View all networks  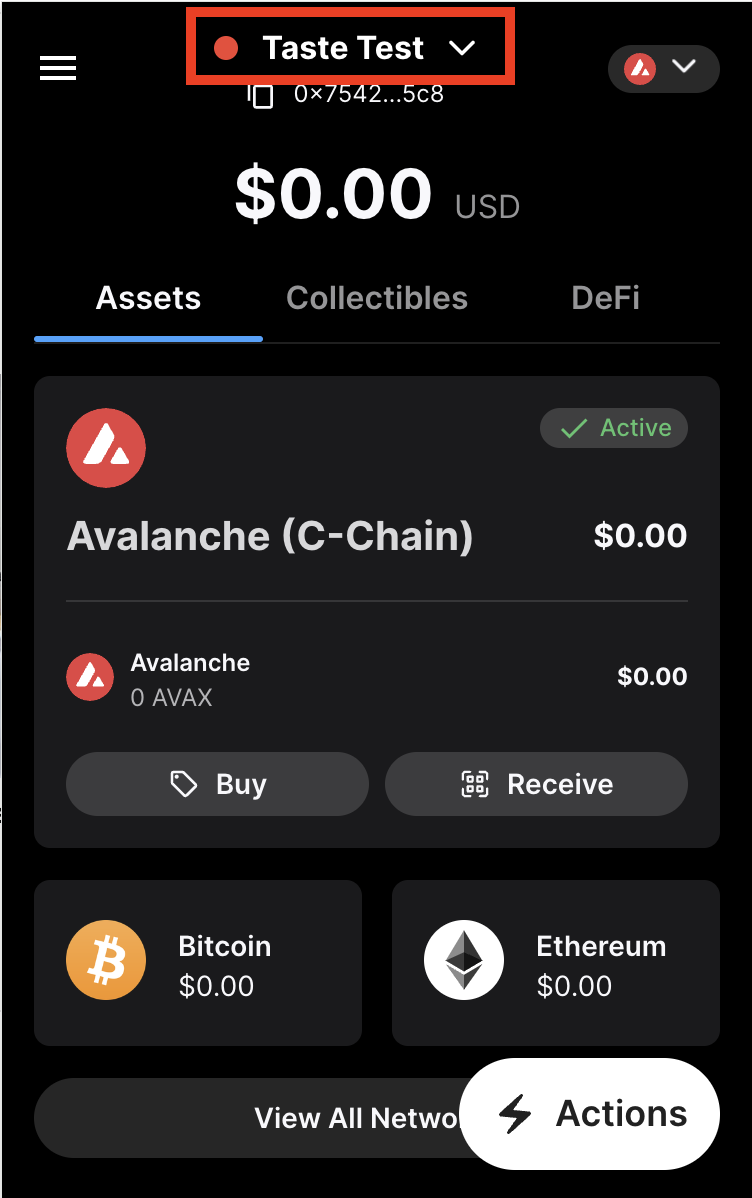coord(250,1117)
